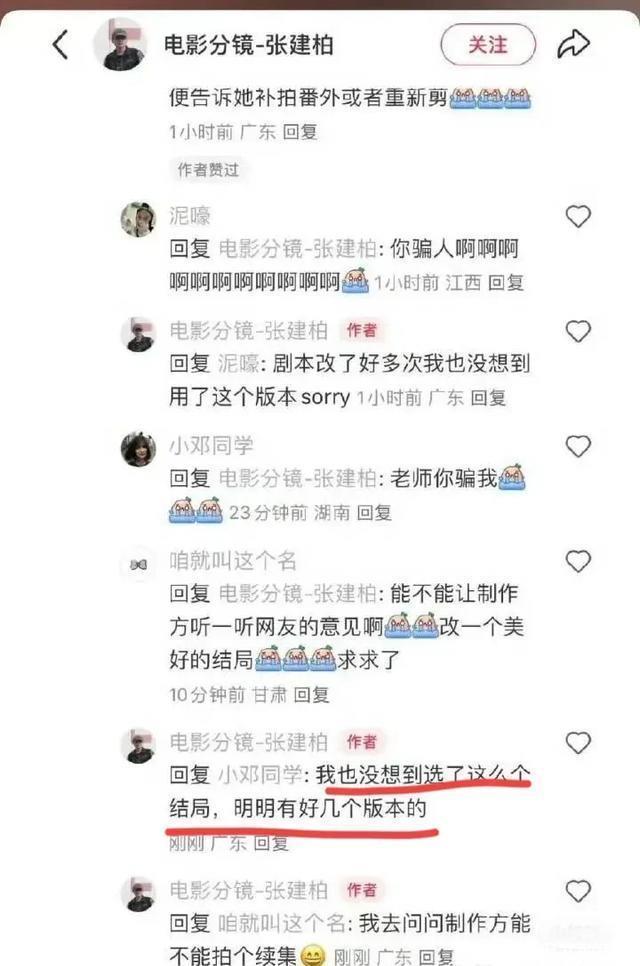Like 泥嚎's comment
The image size is (640, 966).
[x=578, y=216]
